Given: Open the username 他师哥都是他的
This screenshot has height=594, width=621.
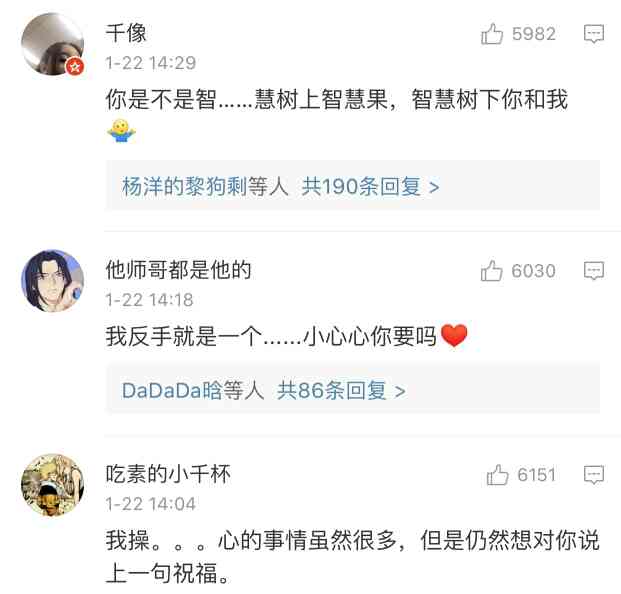Looking at the screenshot, I should point(178,269).
